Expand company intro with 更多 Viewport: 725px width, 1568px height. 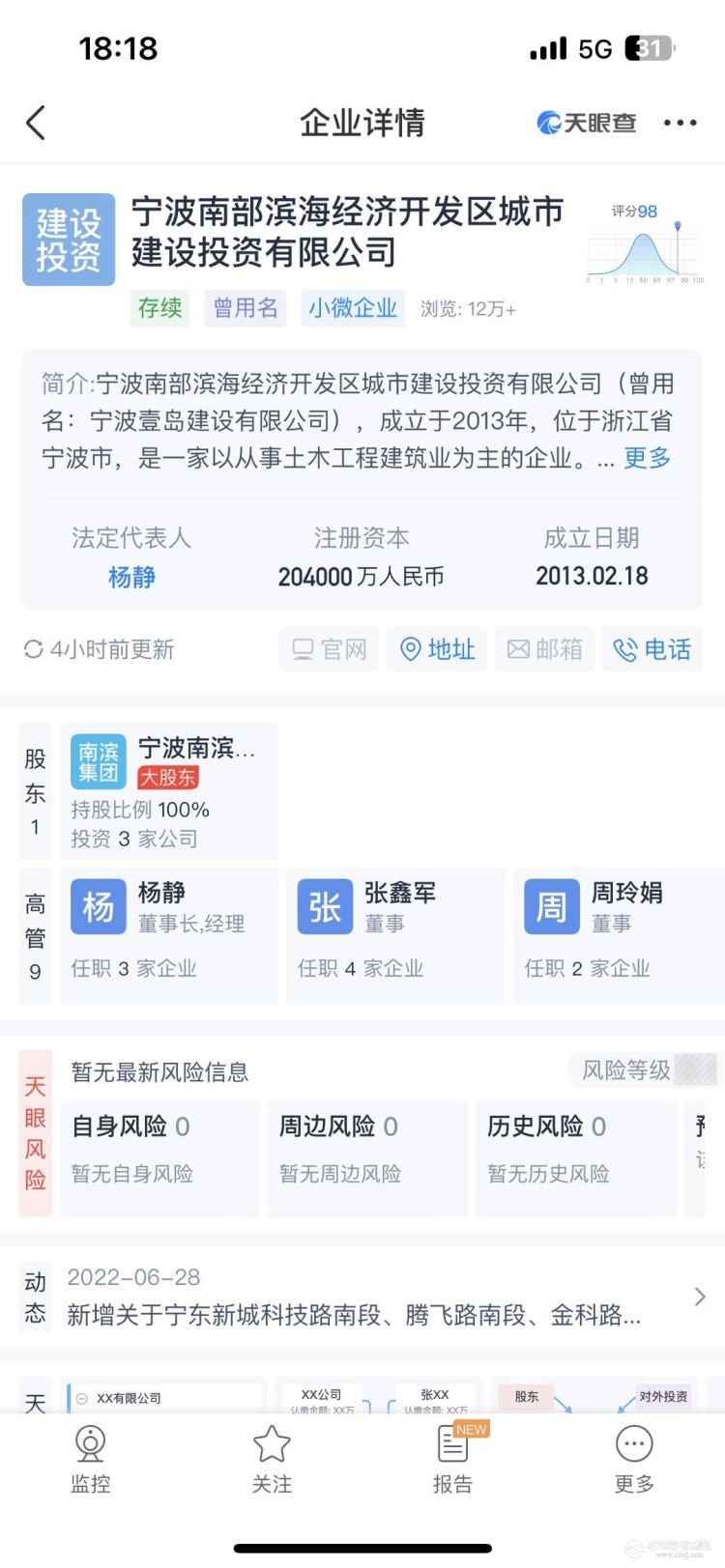click(647, 458)
